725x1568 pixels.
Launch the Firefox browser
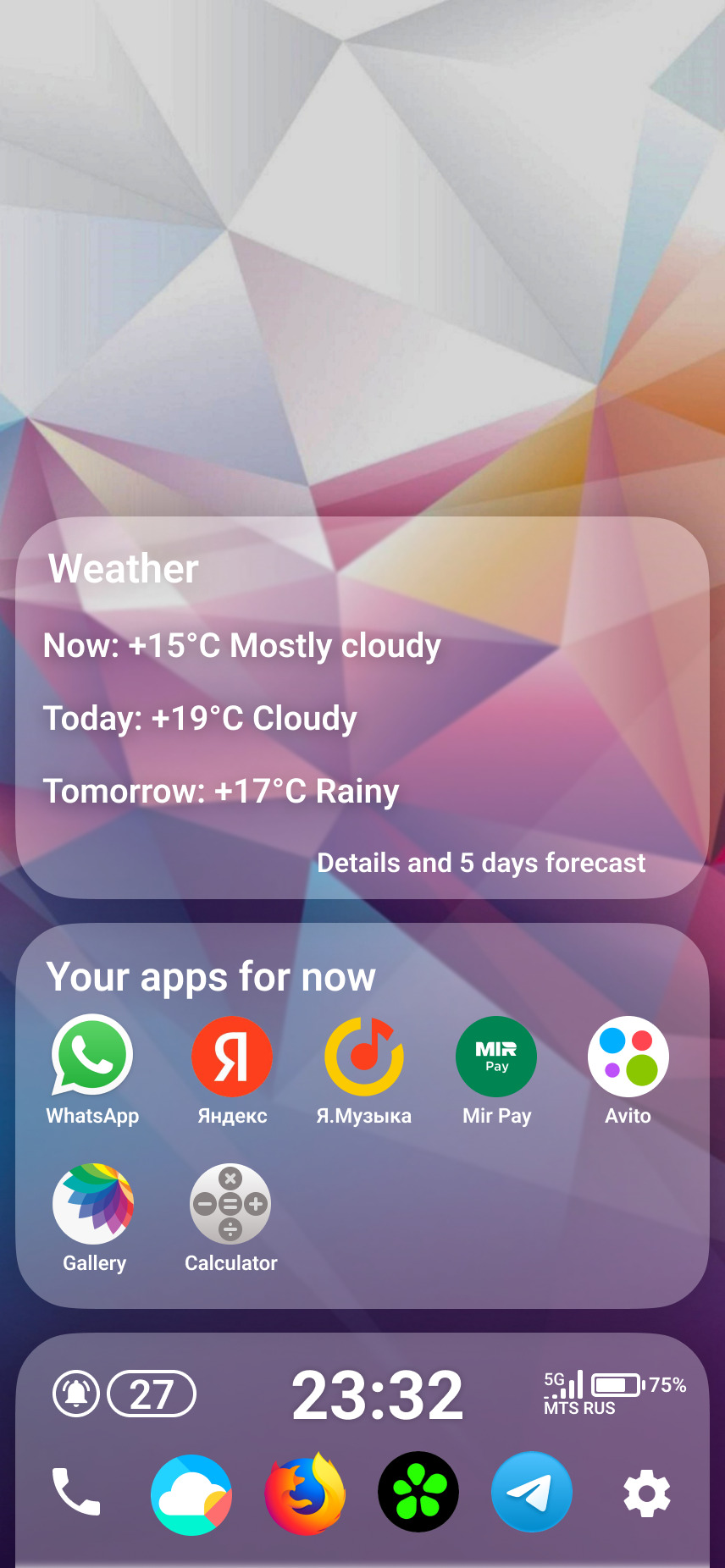tap(305, 1493)
